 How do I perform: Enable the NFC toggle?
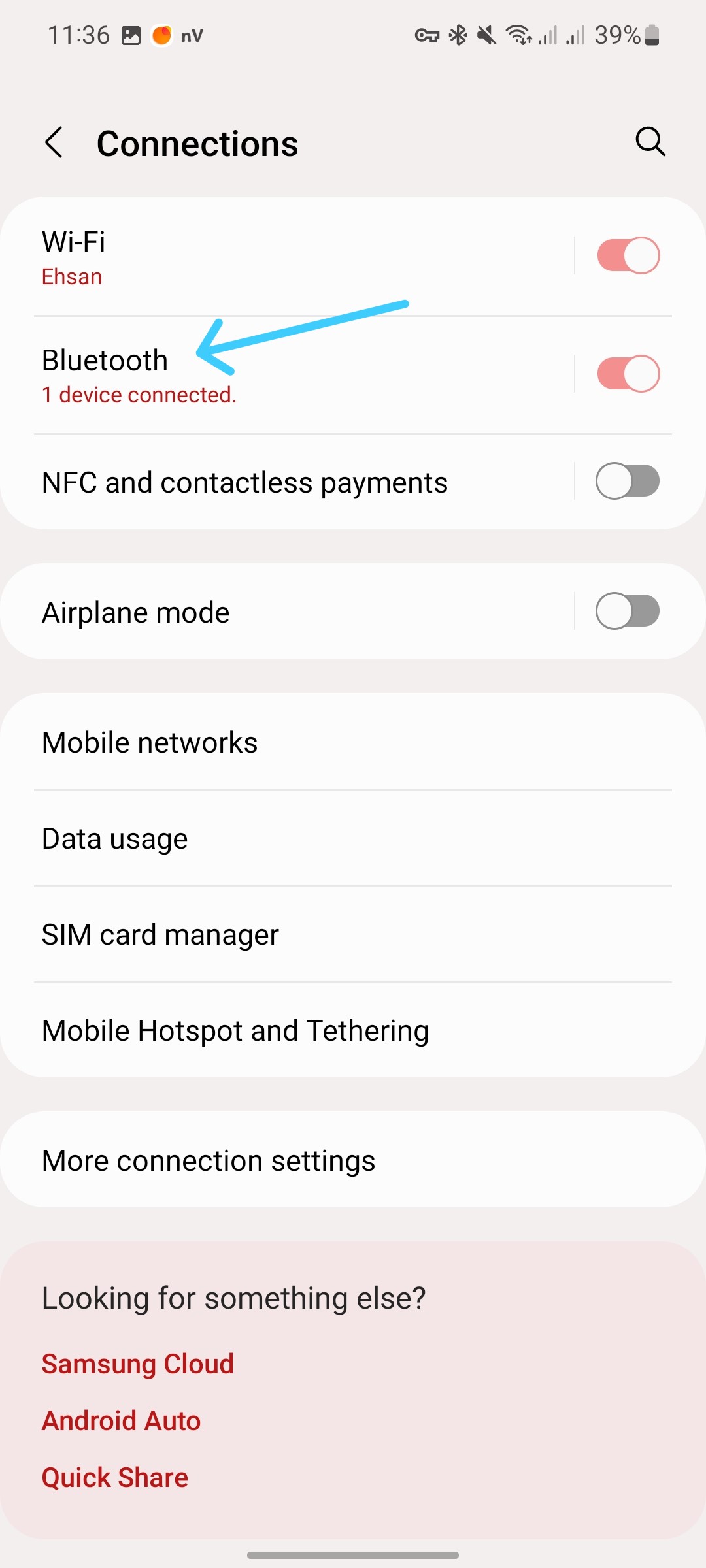[628, 482]
